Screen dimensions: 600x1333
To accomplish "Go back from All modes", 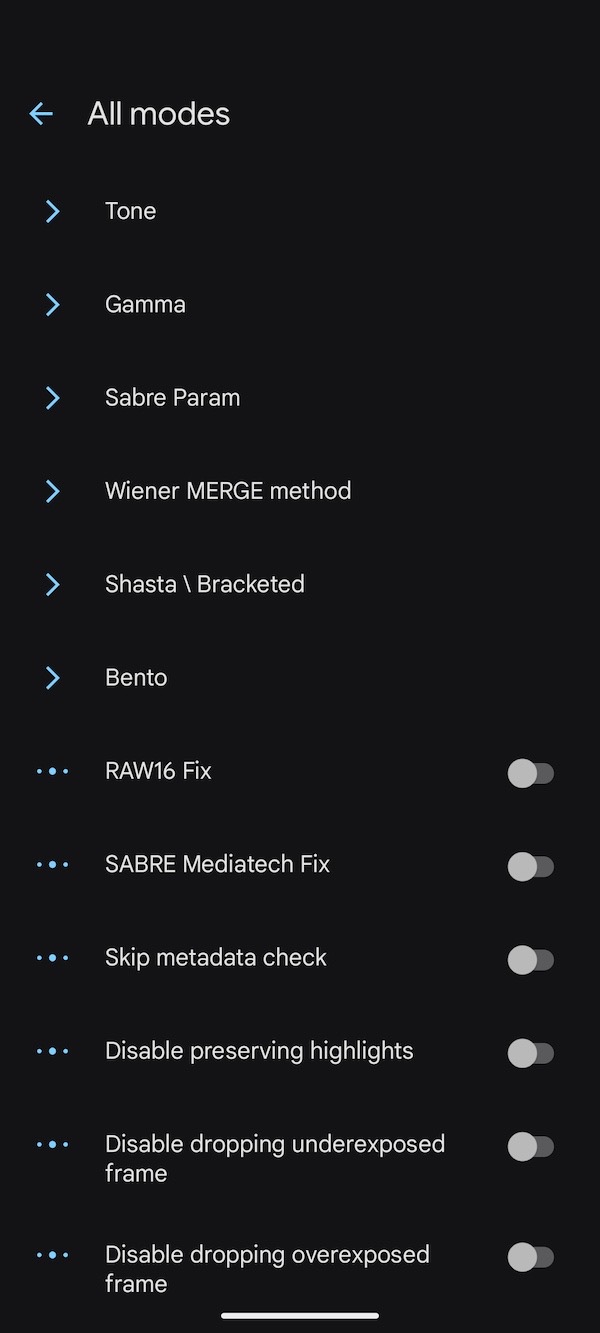I will 41,114.
